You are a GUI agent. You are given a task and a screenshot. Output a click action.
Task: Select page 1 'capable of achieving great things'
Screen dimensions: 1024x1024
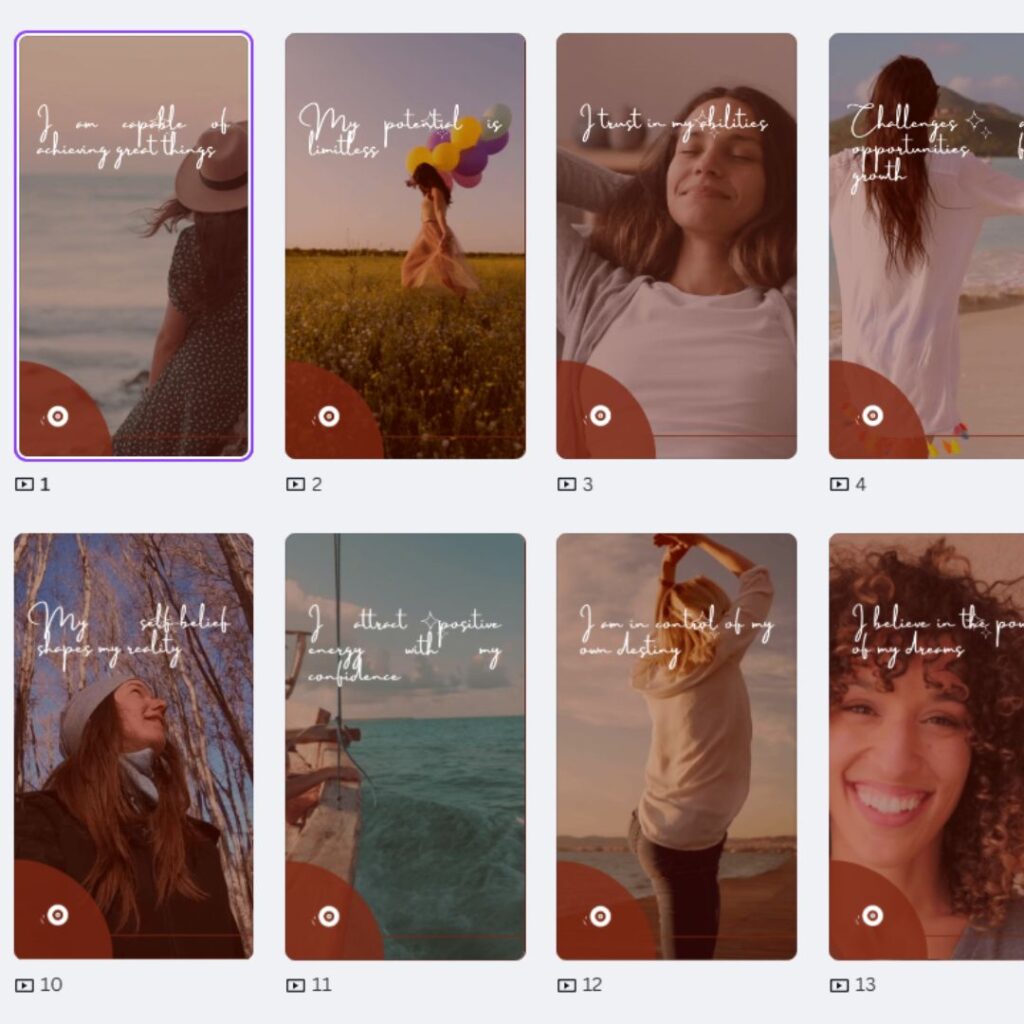(133, 246)
